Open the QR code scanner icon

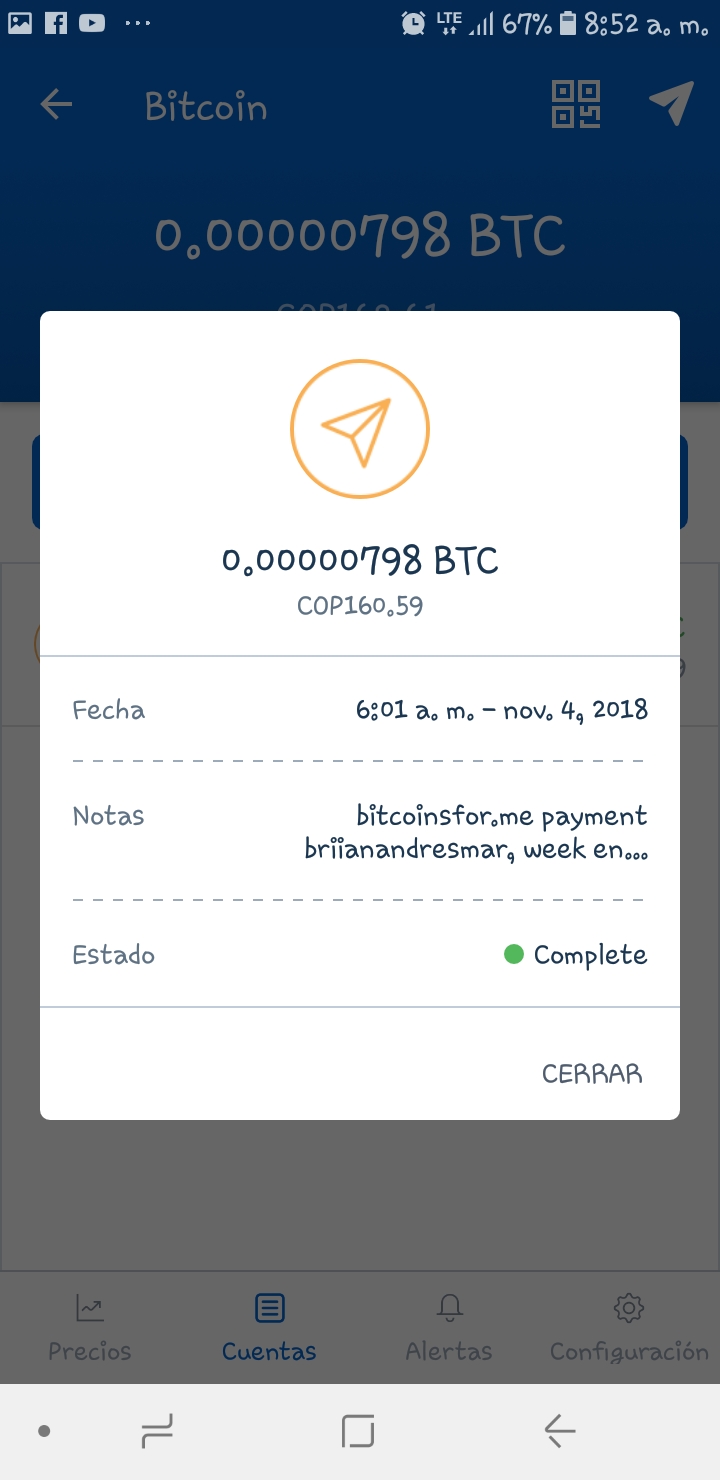click(x=576, y=104)
